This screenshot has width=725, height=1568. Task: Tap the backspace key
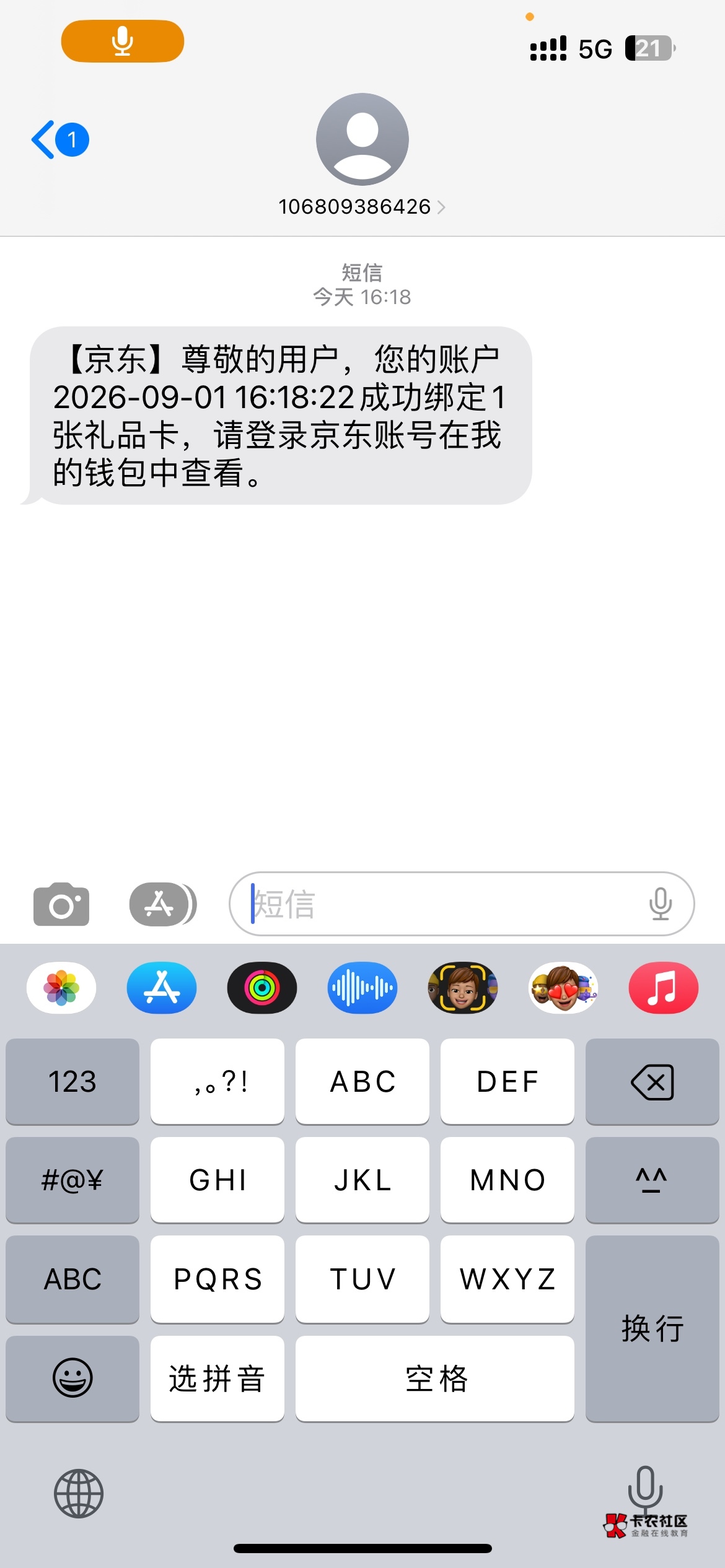pyautogui.click(x=652, y=1081)
